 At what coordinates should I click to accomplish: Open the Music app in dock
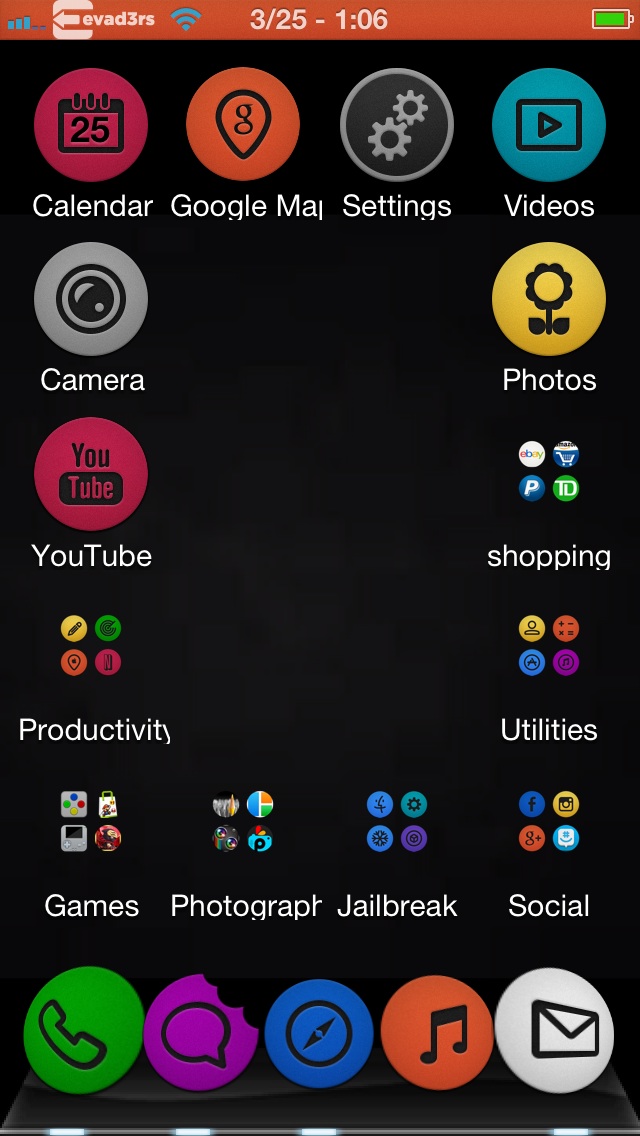[x=437, y=1032]
